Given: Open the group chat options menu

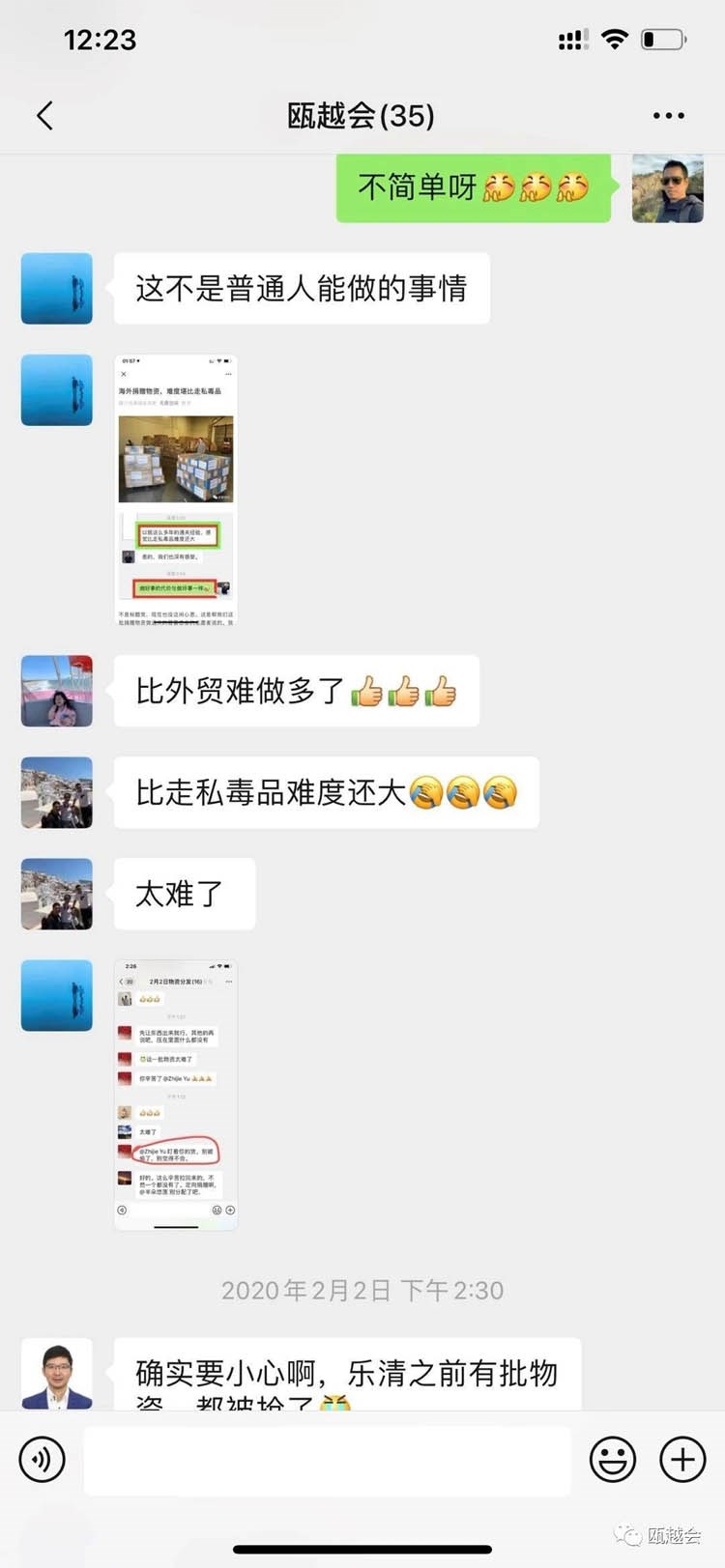Looking at the screenshot, I should (668, 116).
